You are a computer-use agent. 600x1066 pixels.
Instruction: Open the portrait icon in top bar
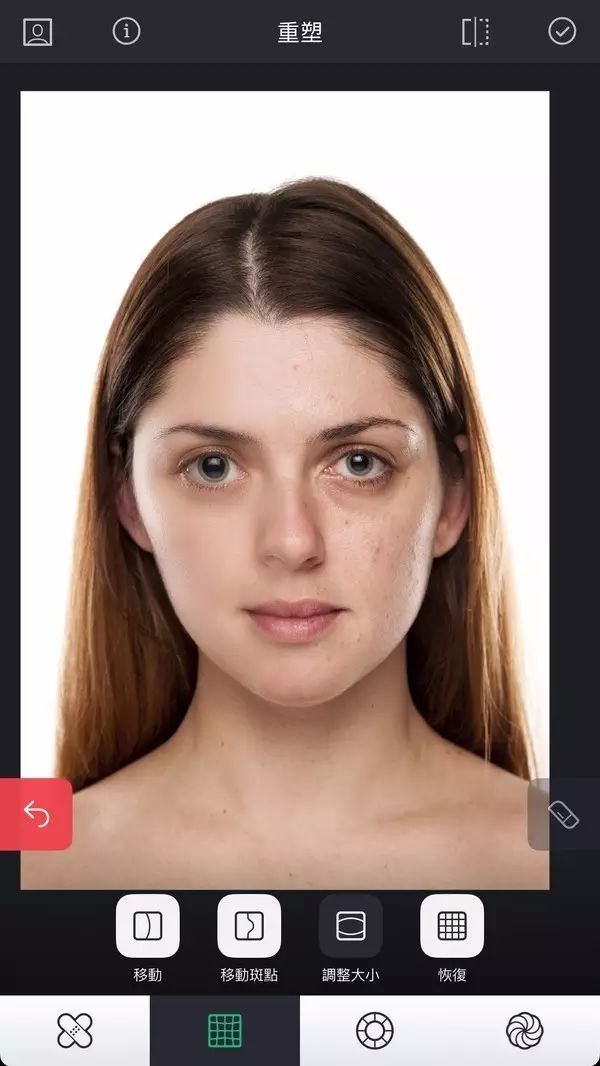pos(38,32)
